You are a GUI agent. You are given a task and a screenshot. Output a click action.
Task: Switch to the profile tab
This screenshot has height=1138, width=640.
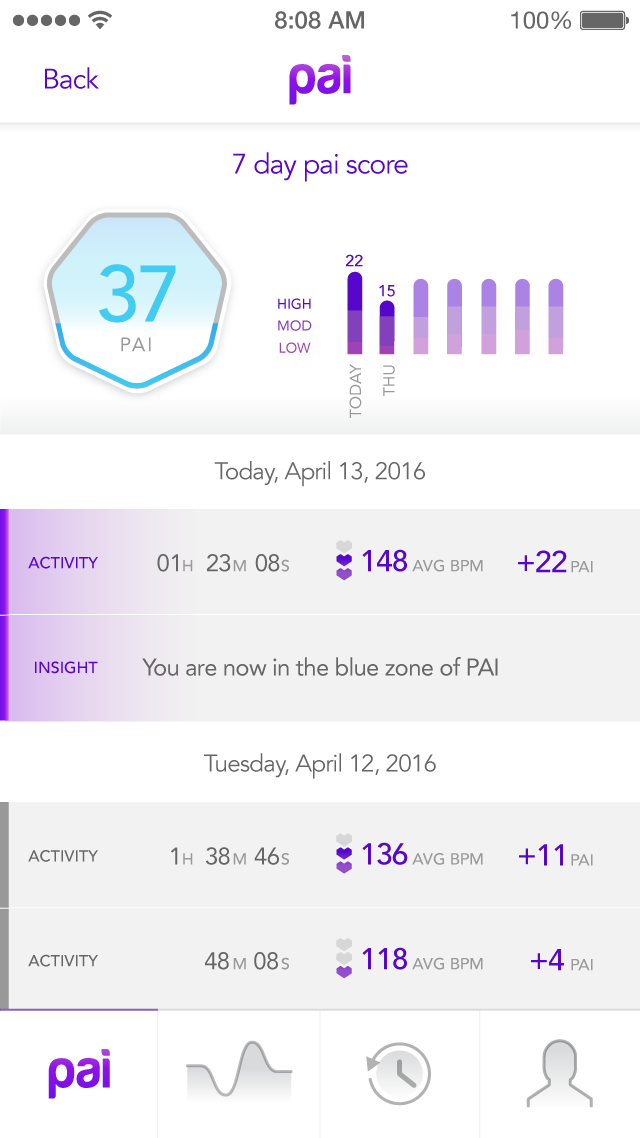[x=560, y=1074]
